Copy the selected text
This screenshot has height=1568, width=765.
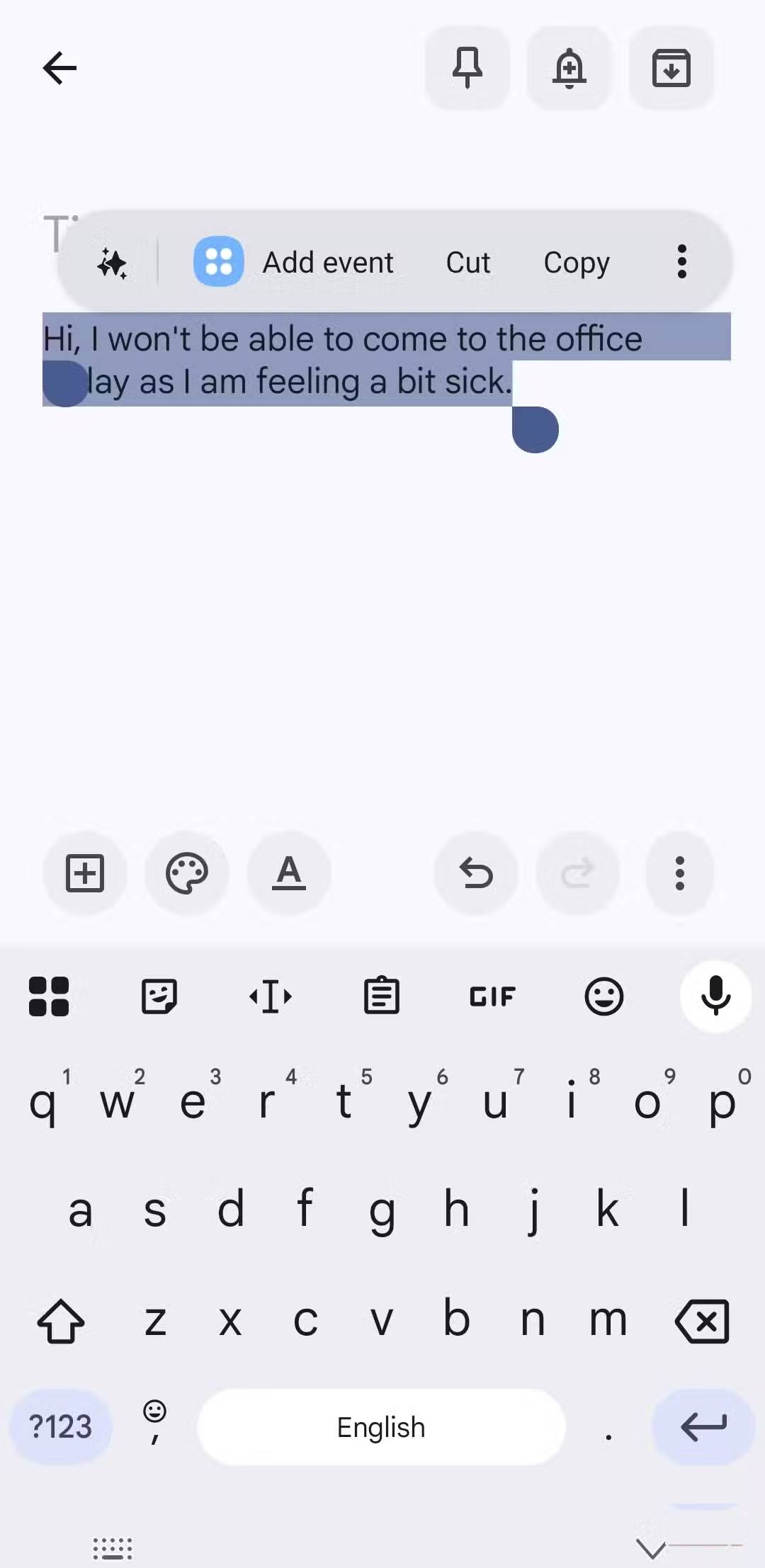coord(576,263)
